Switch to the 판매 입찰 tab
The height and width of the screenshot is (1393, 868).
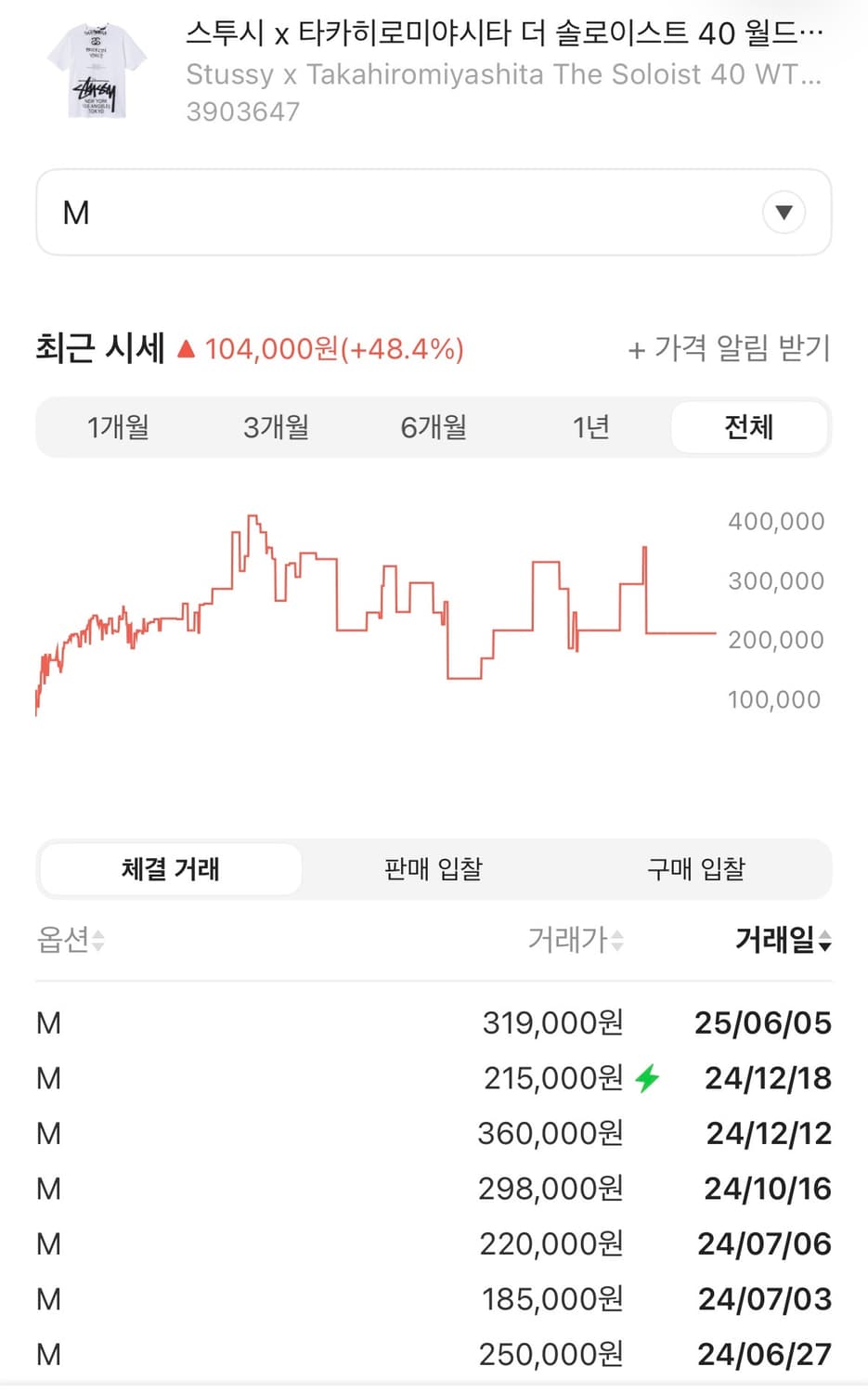[433, 869]
